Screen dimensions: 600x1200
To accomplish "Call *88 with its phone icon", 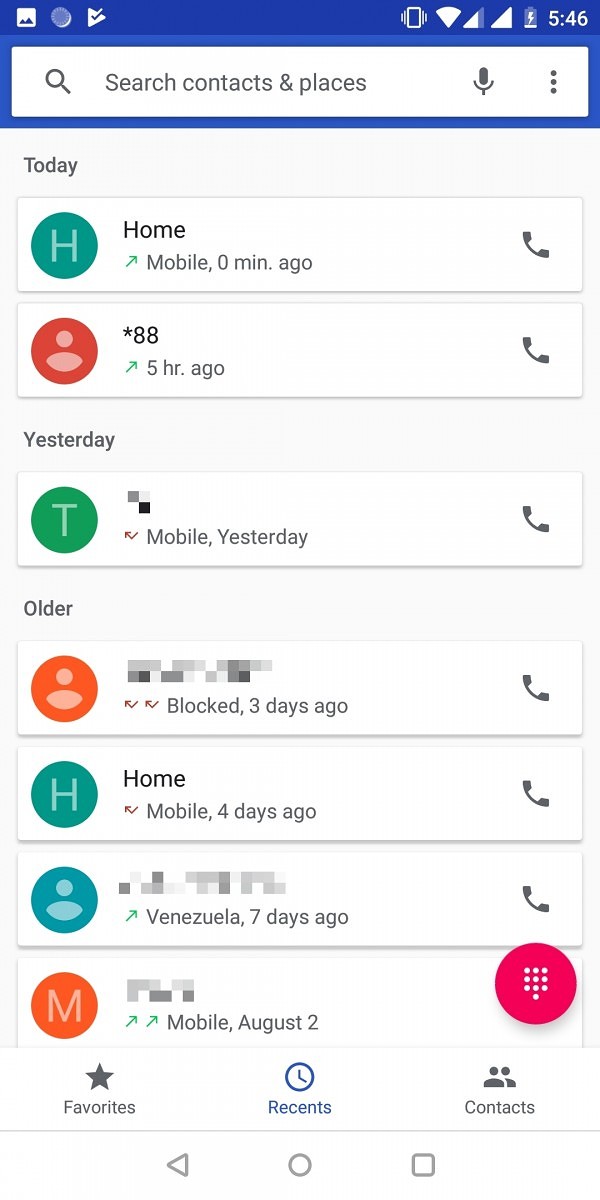I will click(536, 350).
